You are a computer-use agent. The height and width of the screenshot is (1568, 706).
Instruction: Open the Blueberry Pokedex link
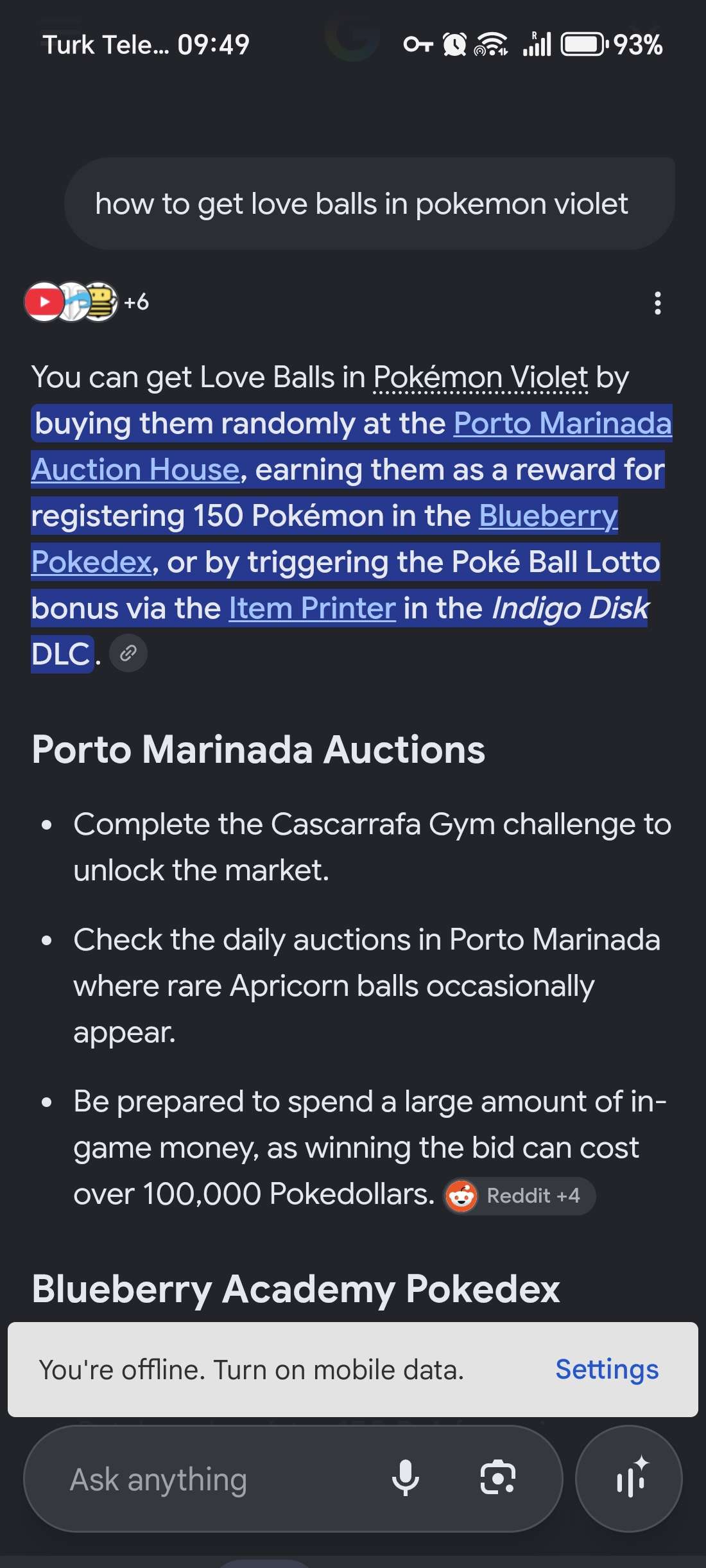(x=549, y=516)
